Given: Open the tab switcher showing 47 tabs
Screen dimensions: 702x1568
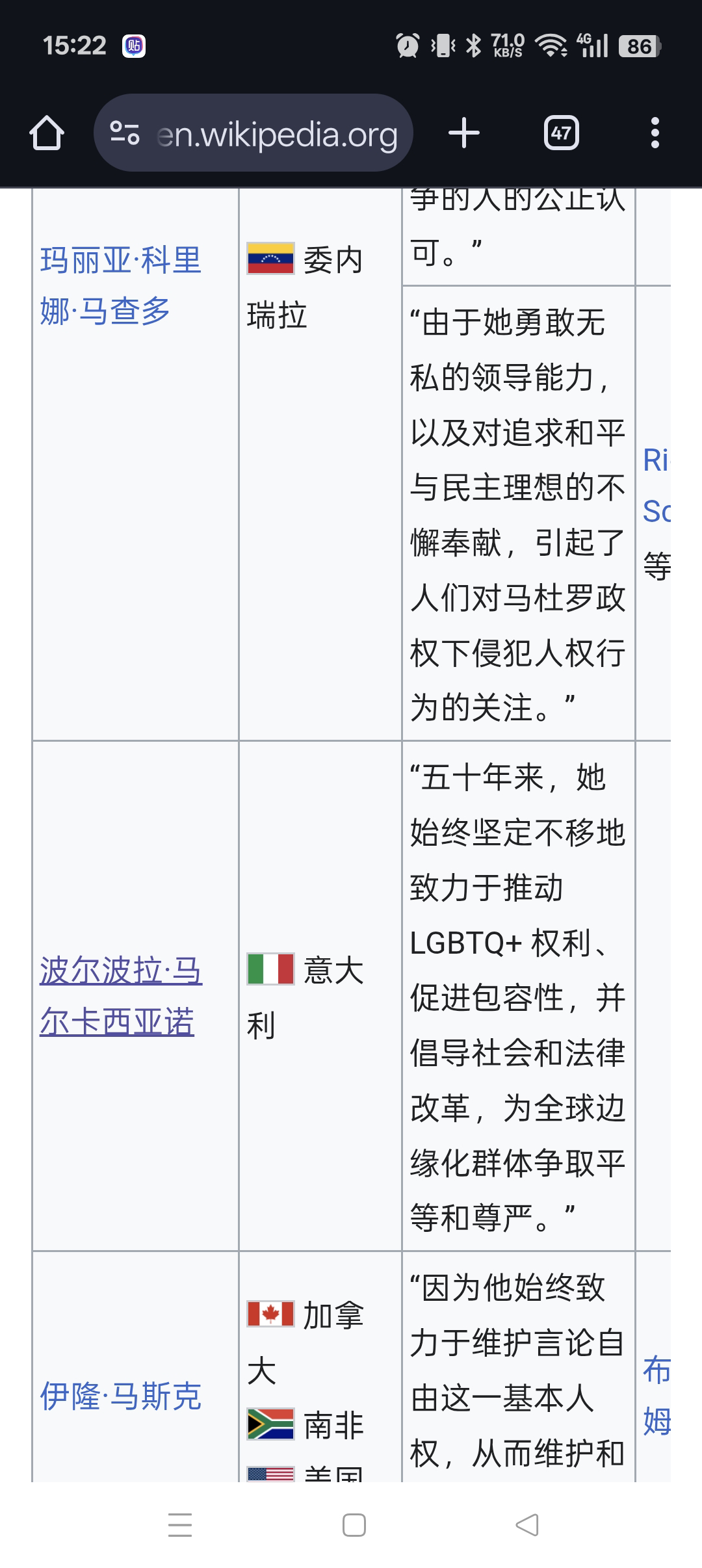Looking at the screenshot, I should click(x=561, y=133).
